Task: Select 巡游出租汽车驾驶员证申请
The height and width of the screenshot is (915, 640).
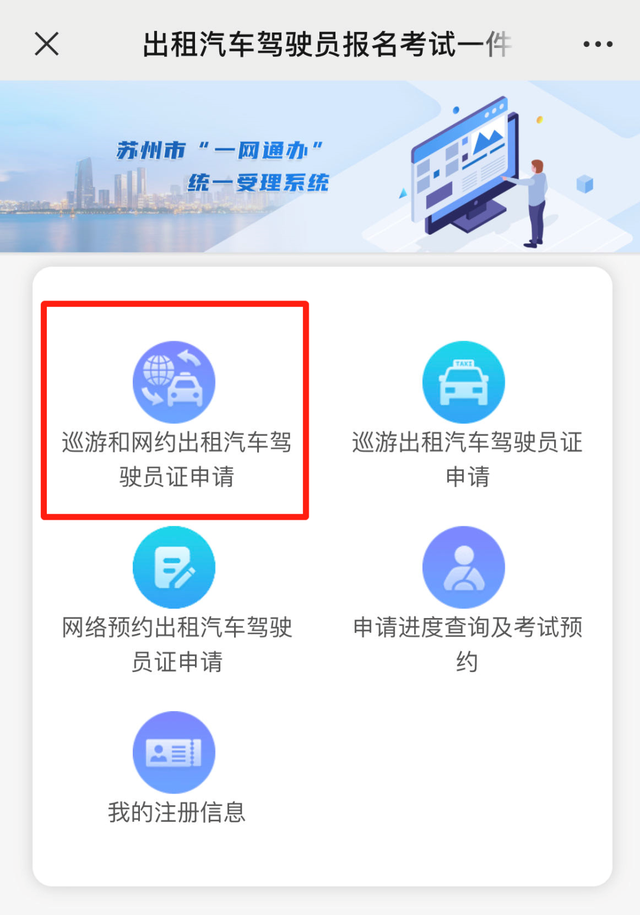Action: click(465, 412)
